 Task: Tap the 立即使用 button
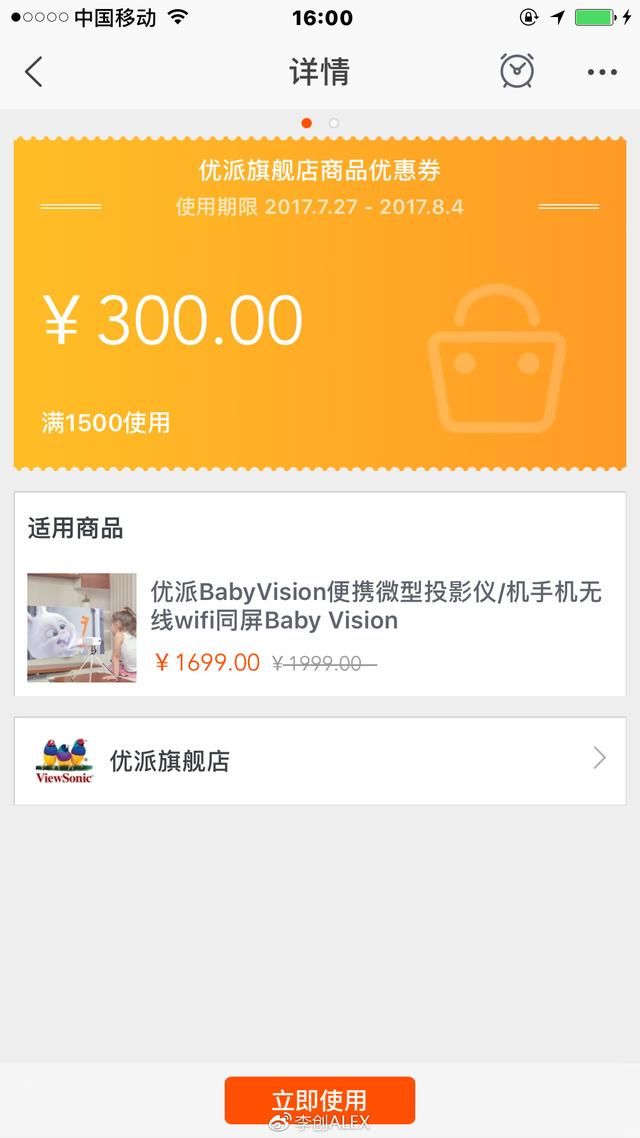tap(319, 1100)
